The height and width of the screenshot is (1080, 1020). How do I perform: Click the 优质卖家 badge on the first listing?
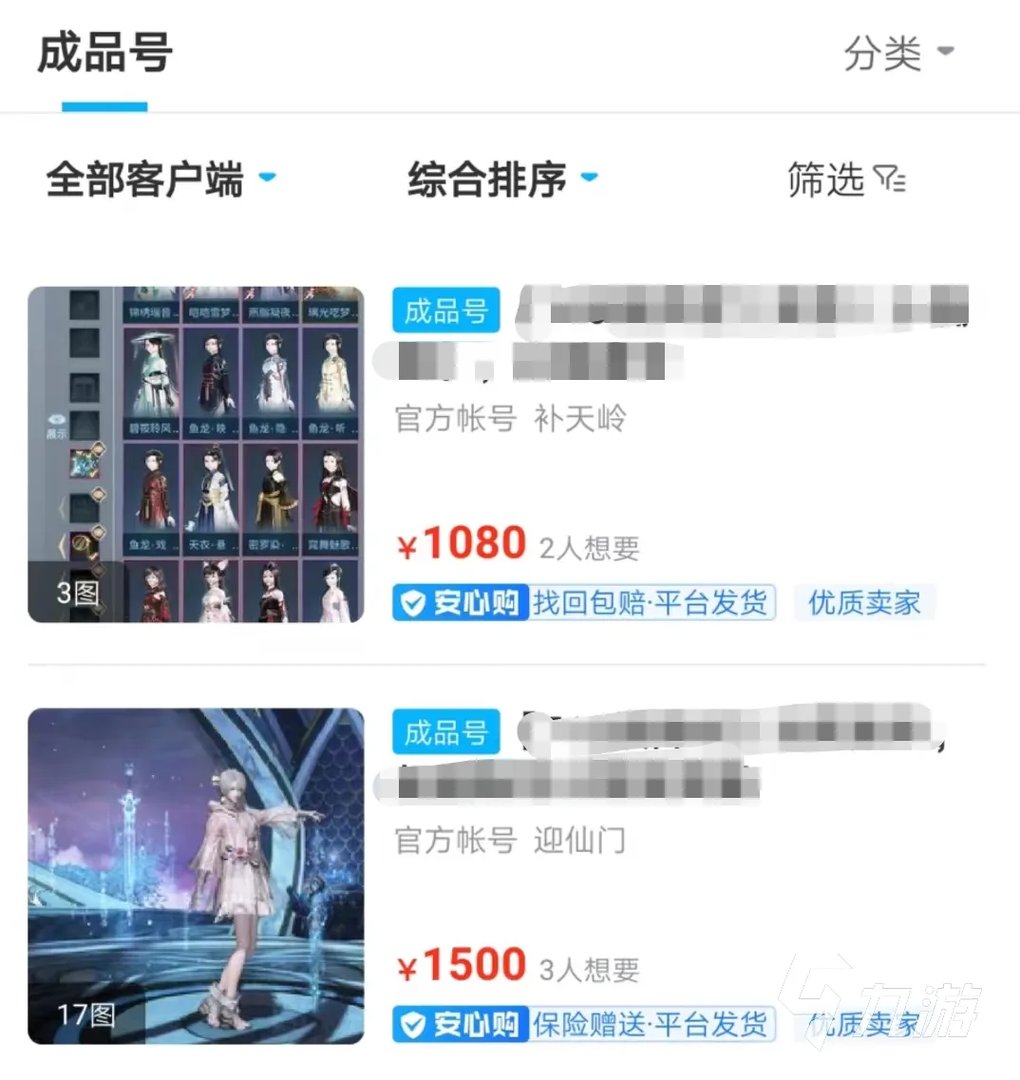tap(865, 603)
